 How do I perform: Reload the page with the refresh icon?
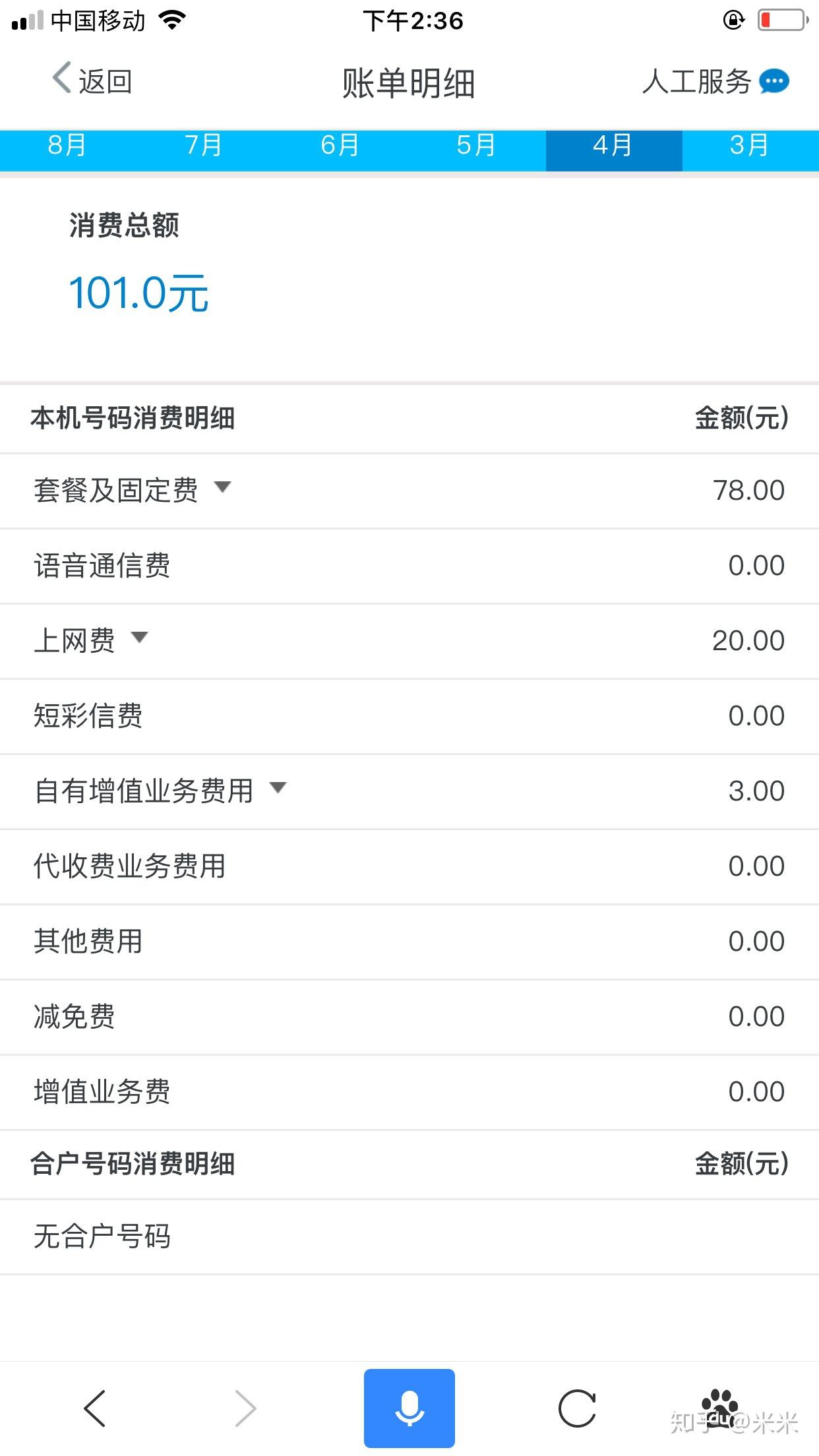(x=577, y=1409)
